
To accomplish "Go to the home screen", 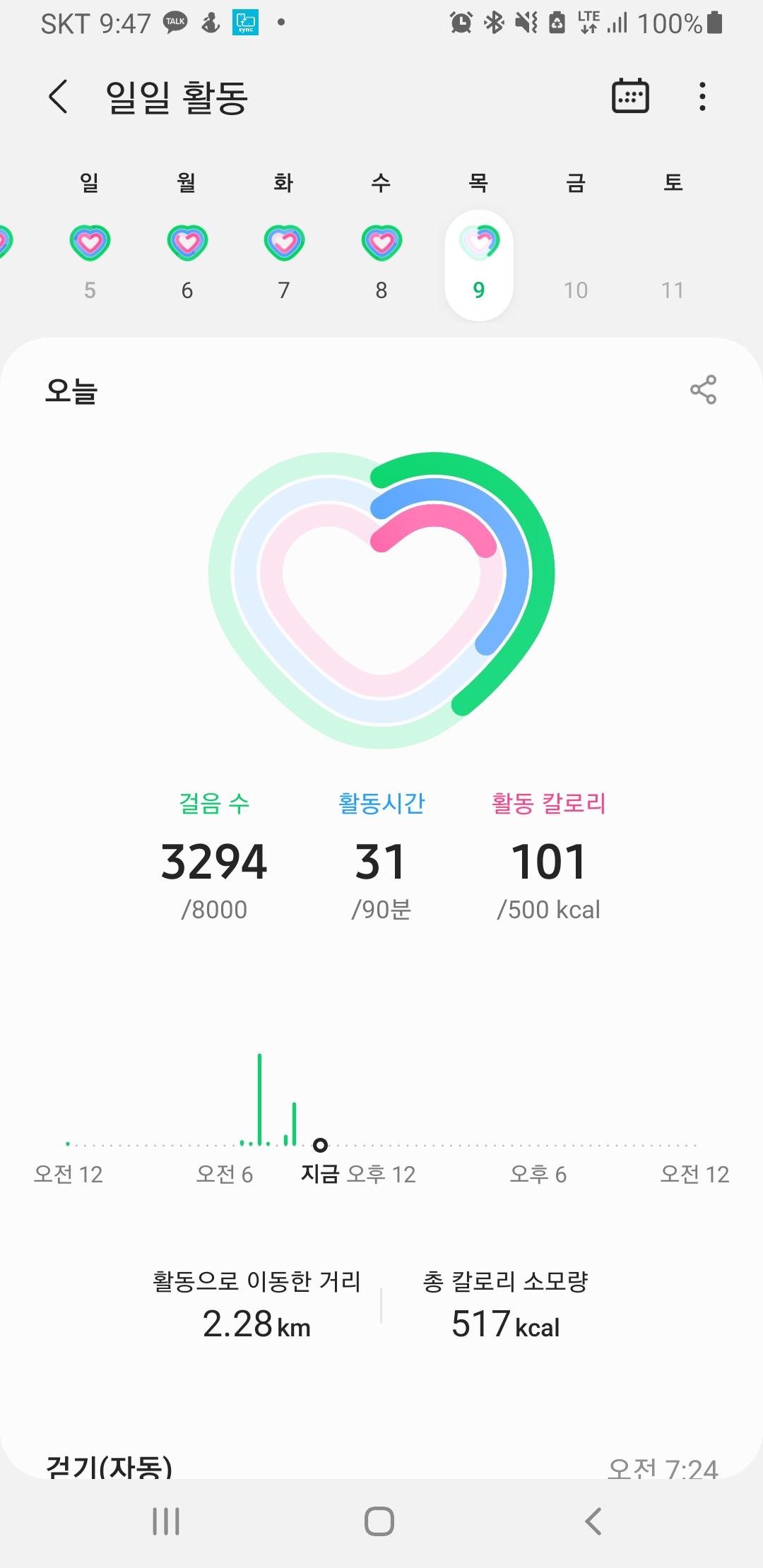I will [x=379, y=1521].
